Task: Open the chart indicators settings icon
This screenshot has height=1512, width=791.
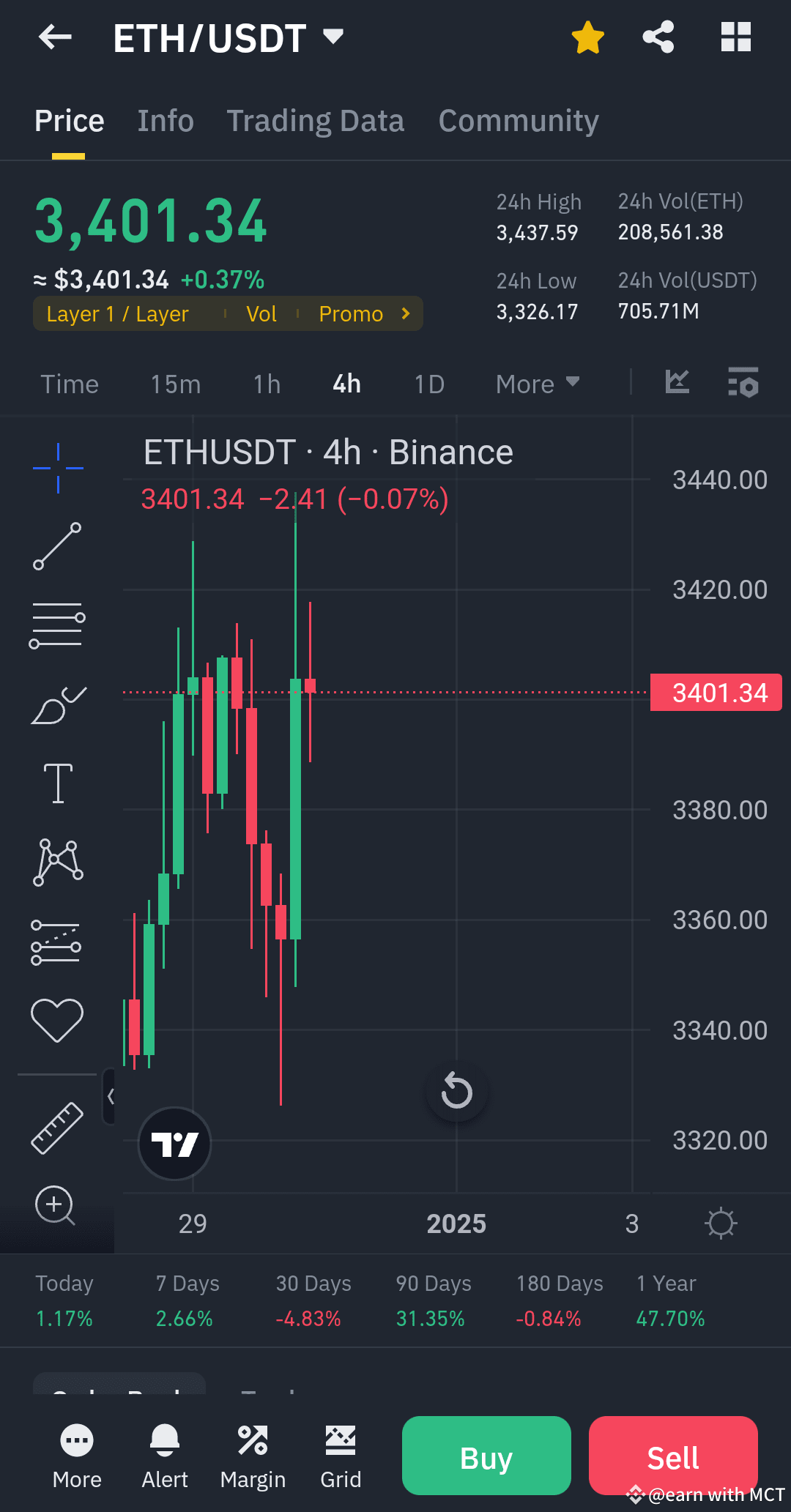Action: 743,383
